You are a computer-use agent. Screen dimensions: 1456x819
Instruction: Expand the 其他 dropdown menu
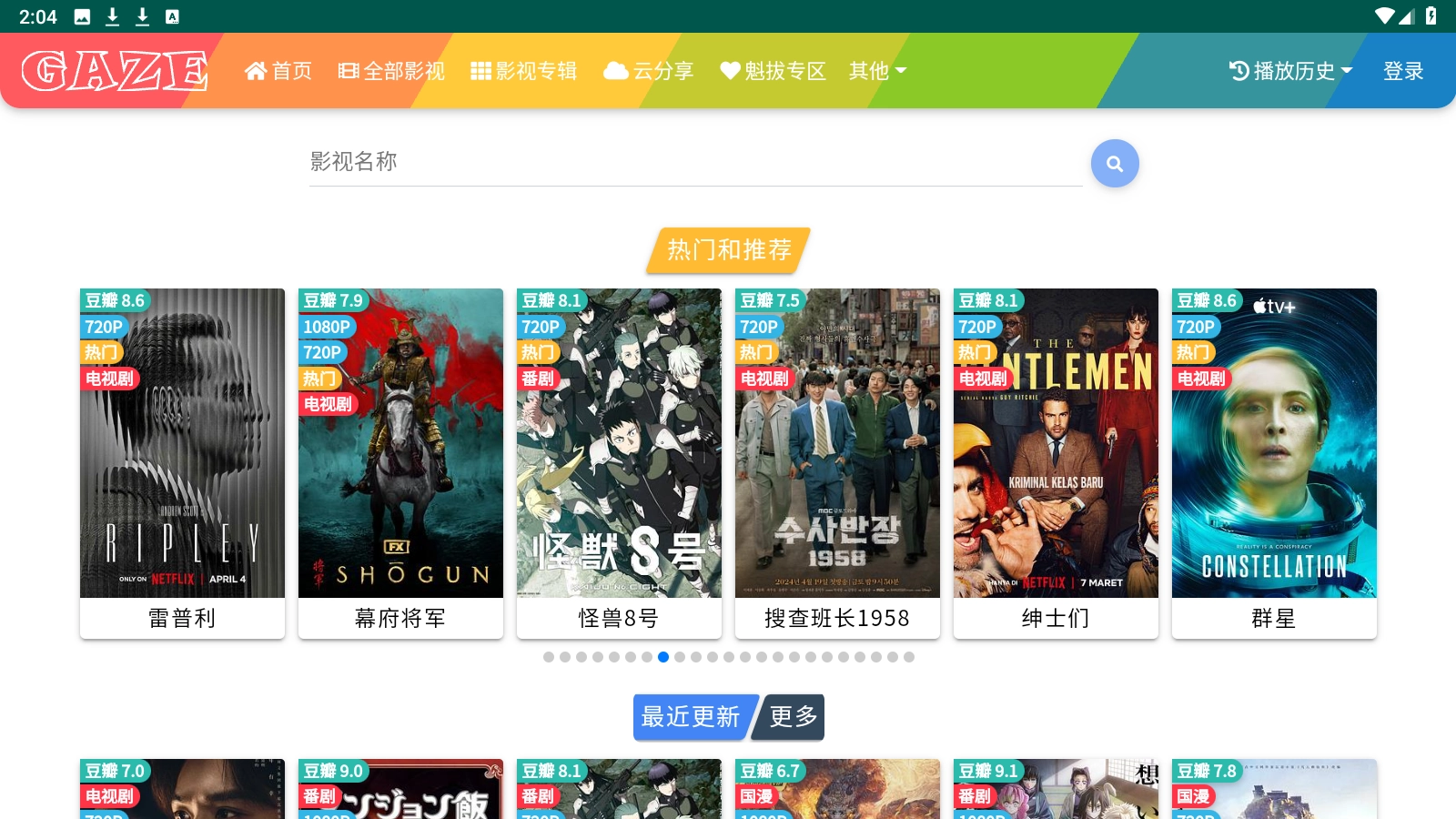click(877, 71)
